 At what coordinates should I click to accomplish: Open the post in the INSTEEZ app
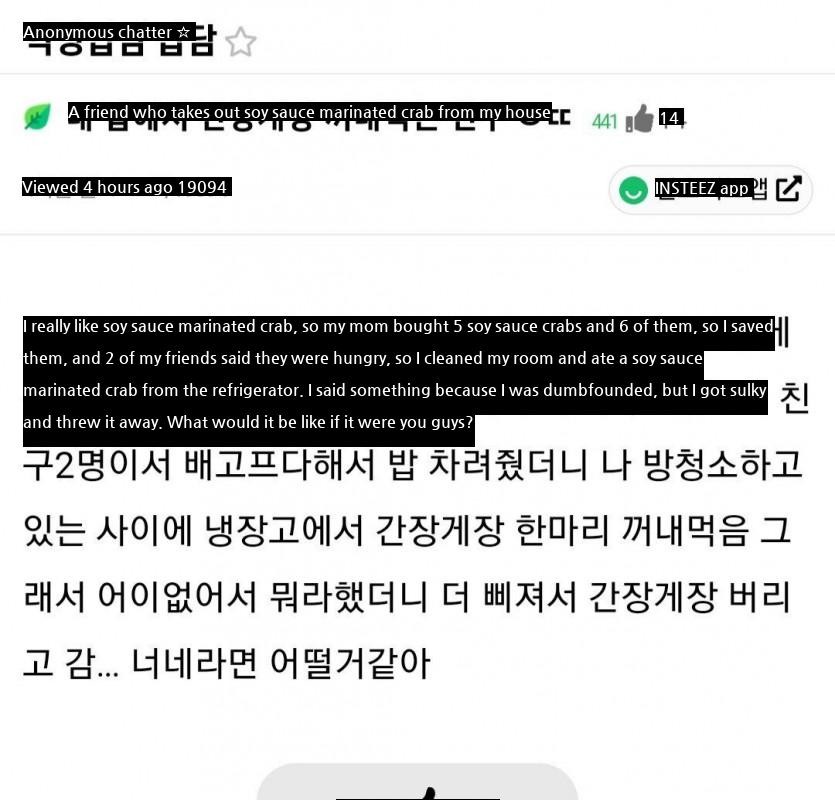tap(710, 189)
